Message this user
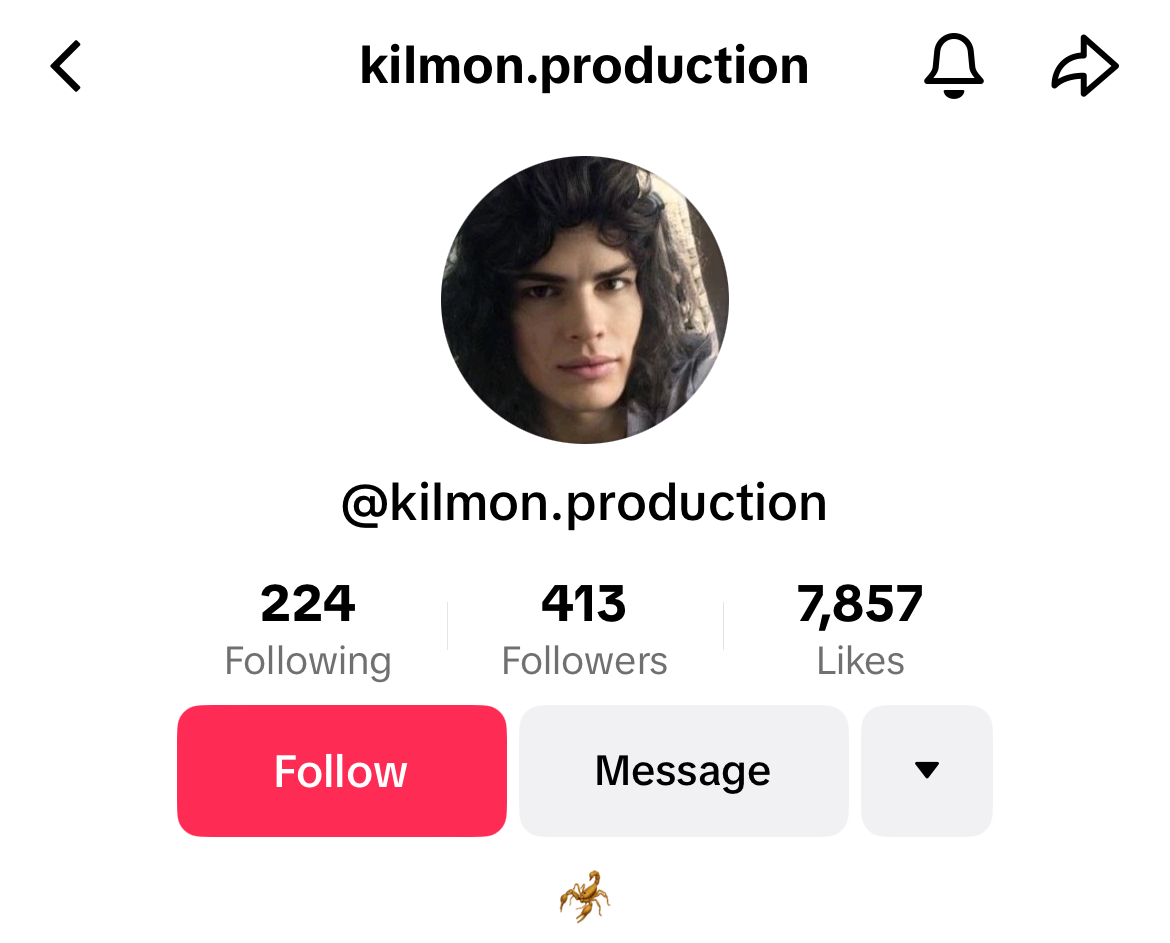 click(683, 771)
